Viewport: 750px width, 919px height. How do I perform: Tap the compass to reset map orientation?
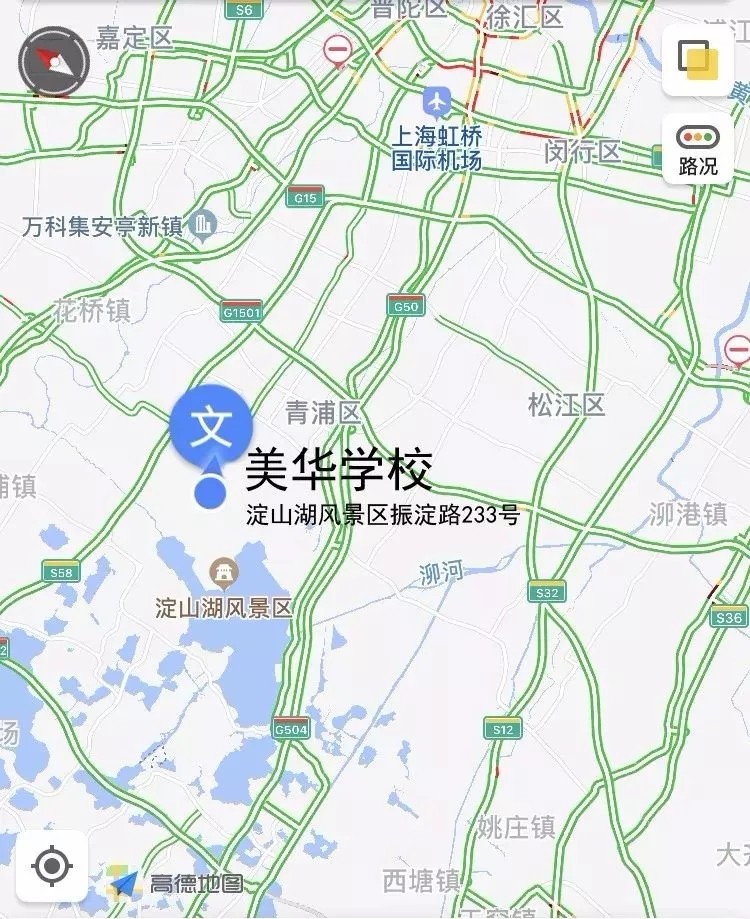pyautogui.click(x=54, y=62)
